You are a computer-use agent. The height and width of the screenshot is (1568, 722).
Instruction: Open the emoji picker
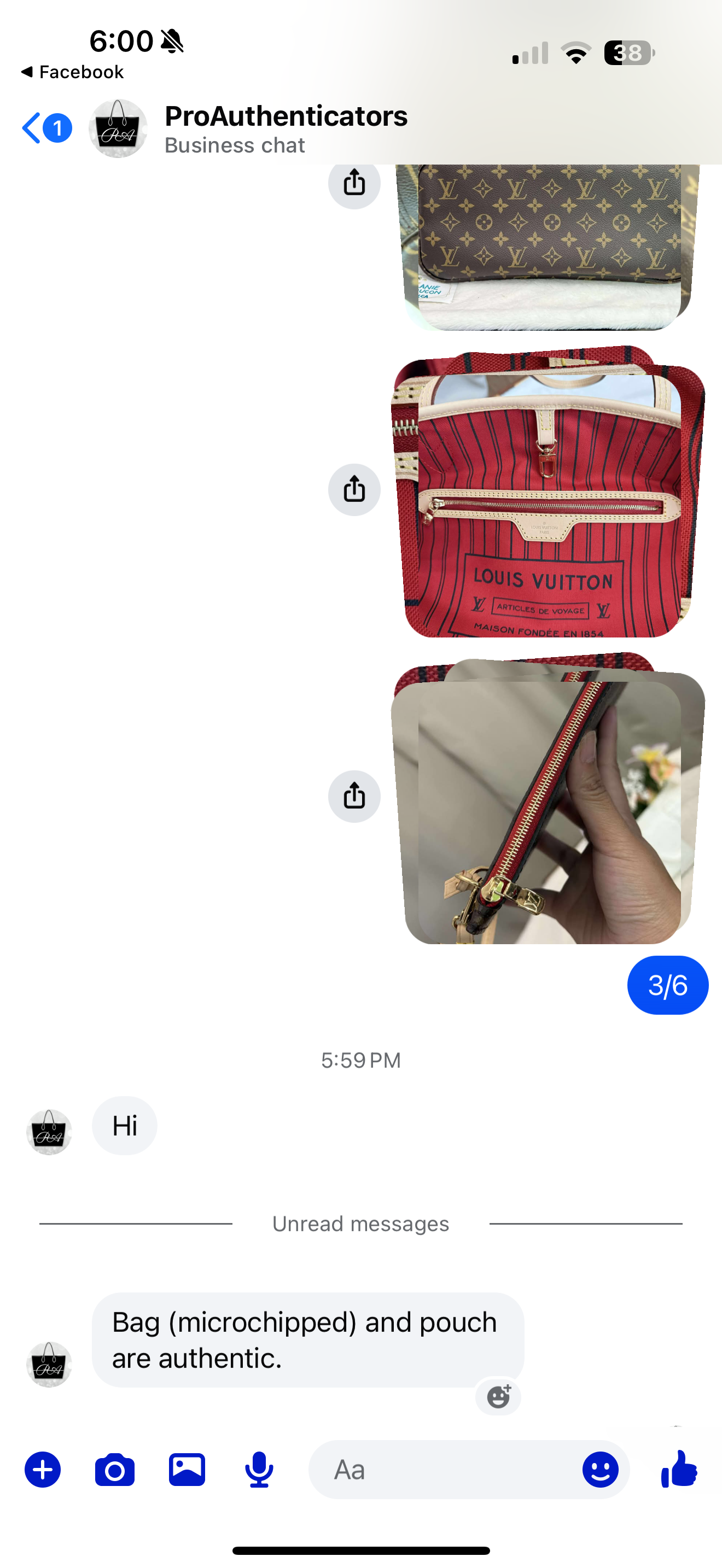coord(600,1470)
